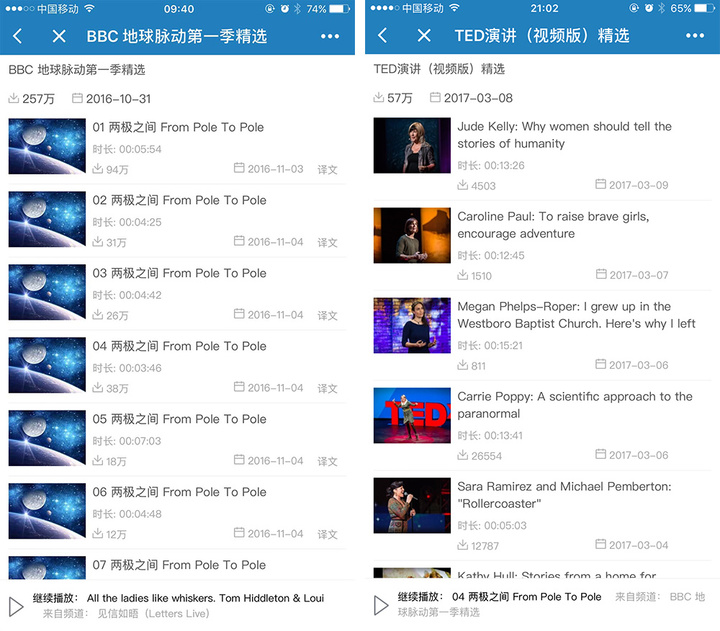Viewport: 720px width, 631px height.
Task: Resume playing 04 两极之间 in bottom bar
Action: [x=381, y=606]
